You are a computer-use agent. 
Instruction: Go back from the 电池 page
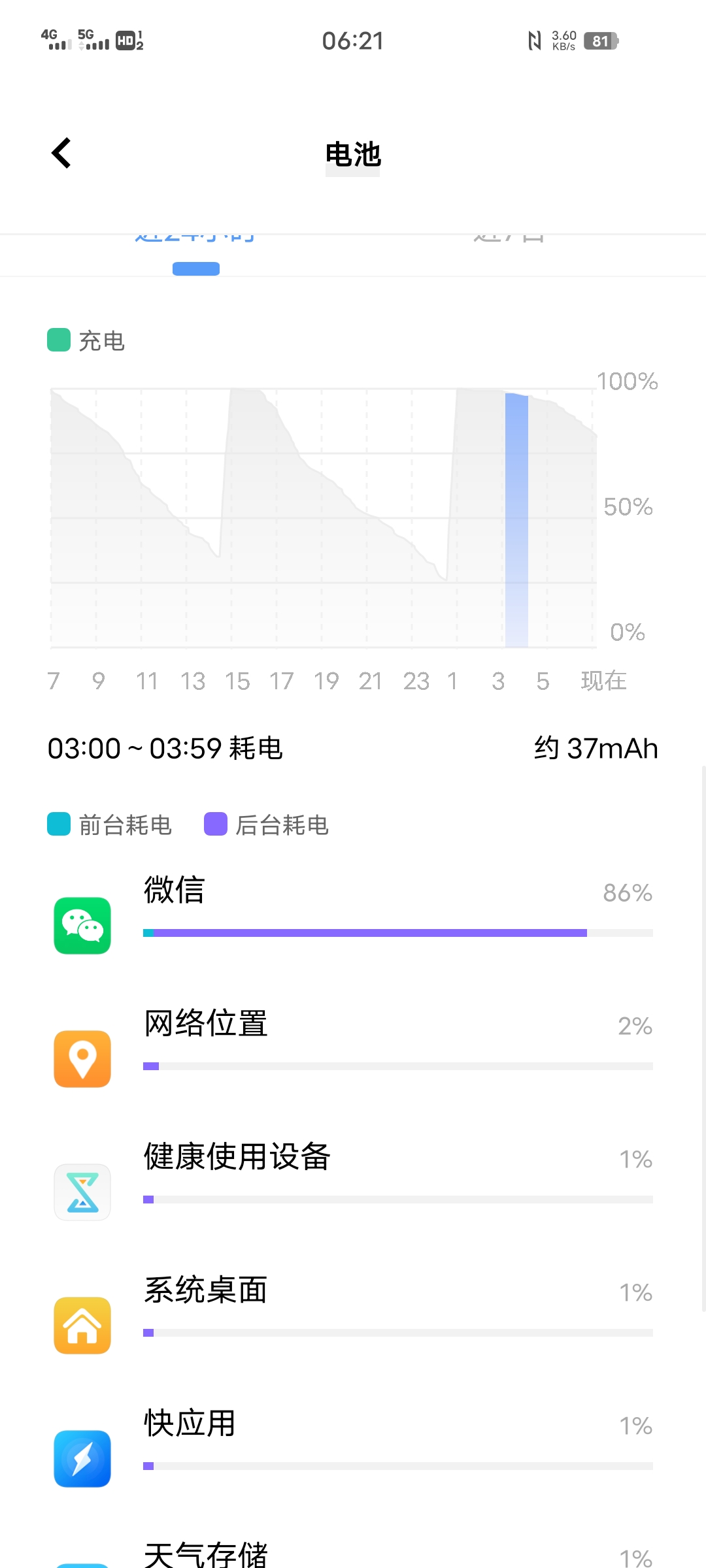pos(61,154)
